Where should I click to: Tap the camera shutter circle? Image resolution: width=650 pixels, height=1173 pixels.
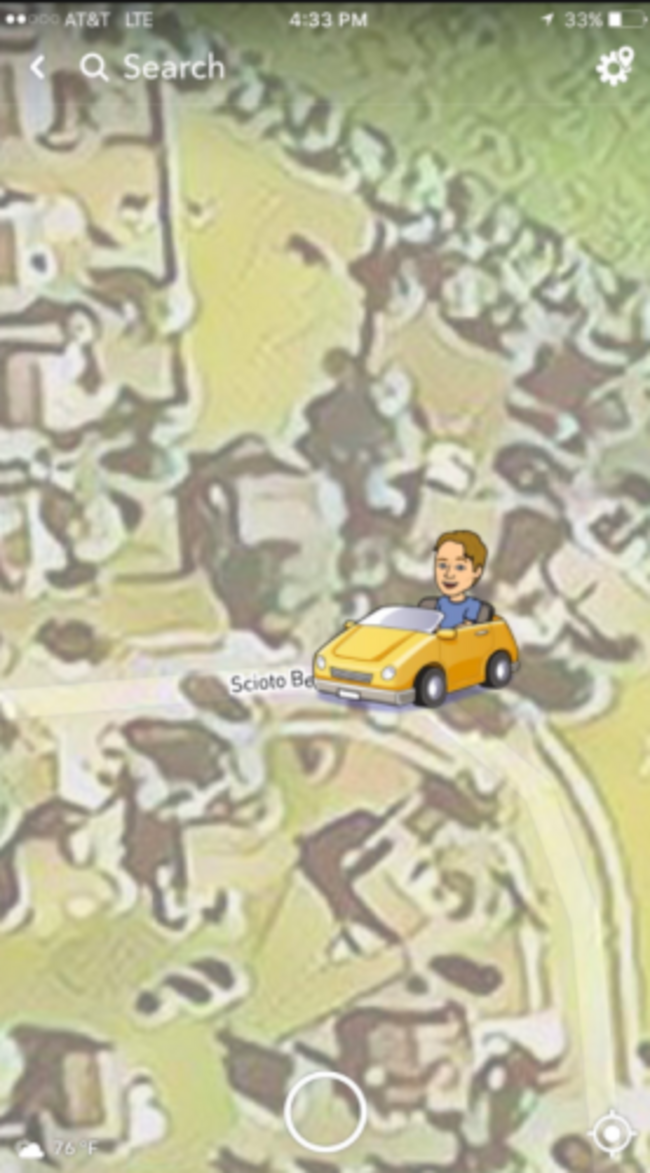pos(325,1111)
